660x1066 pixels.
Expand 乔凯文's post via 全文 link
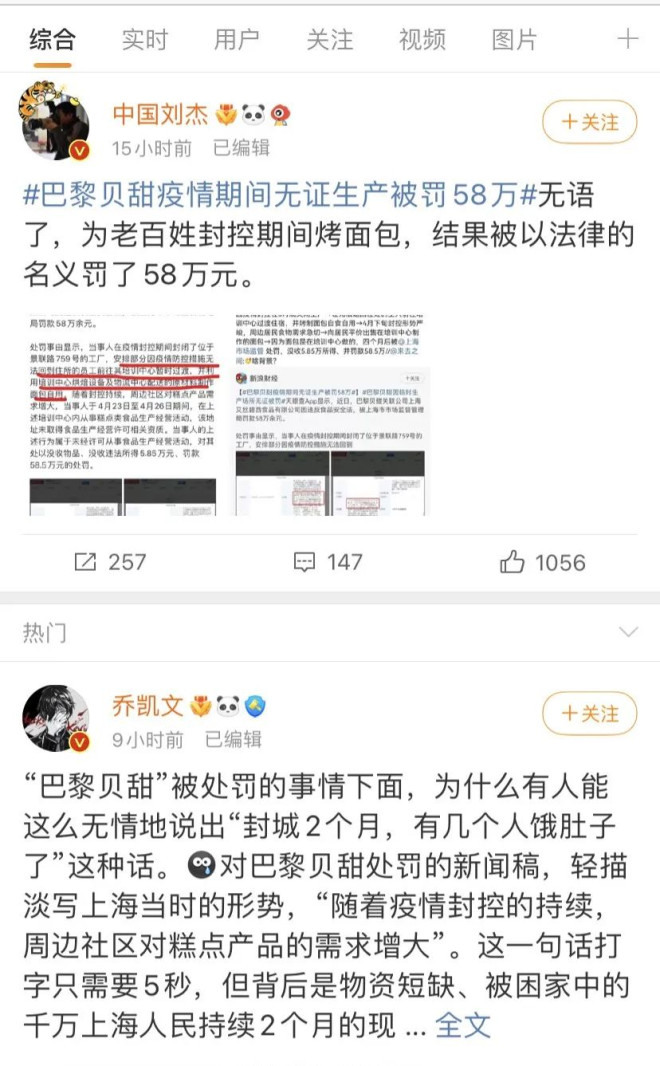(464, 1025)
